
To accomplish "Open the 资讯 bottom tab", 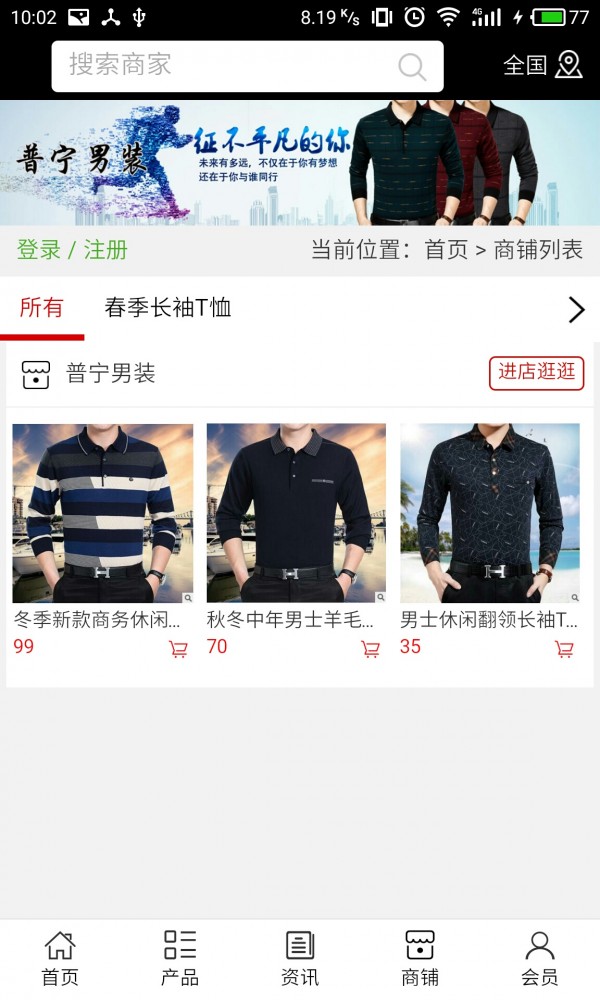I will [x=300, y=958].
